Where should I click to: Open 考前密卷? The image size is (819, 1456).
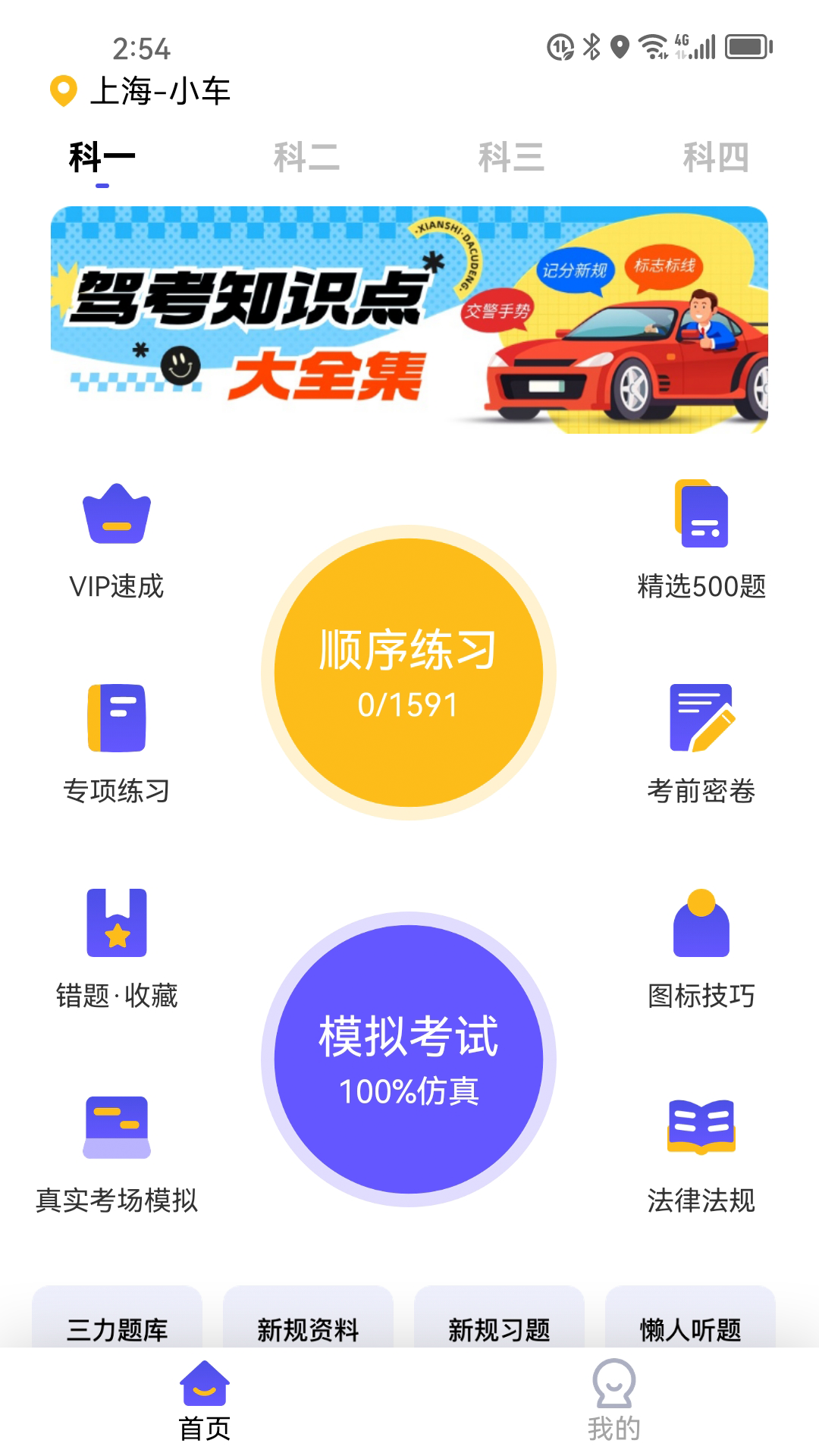pos(701,745)
